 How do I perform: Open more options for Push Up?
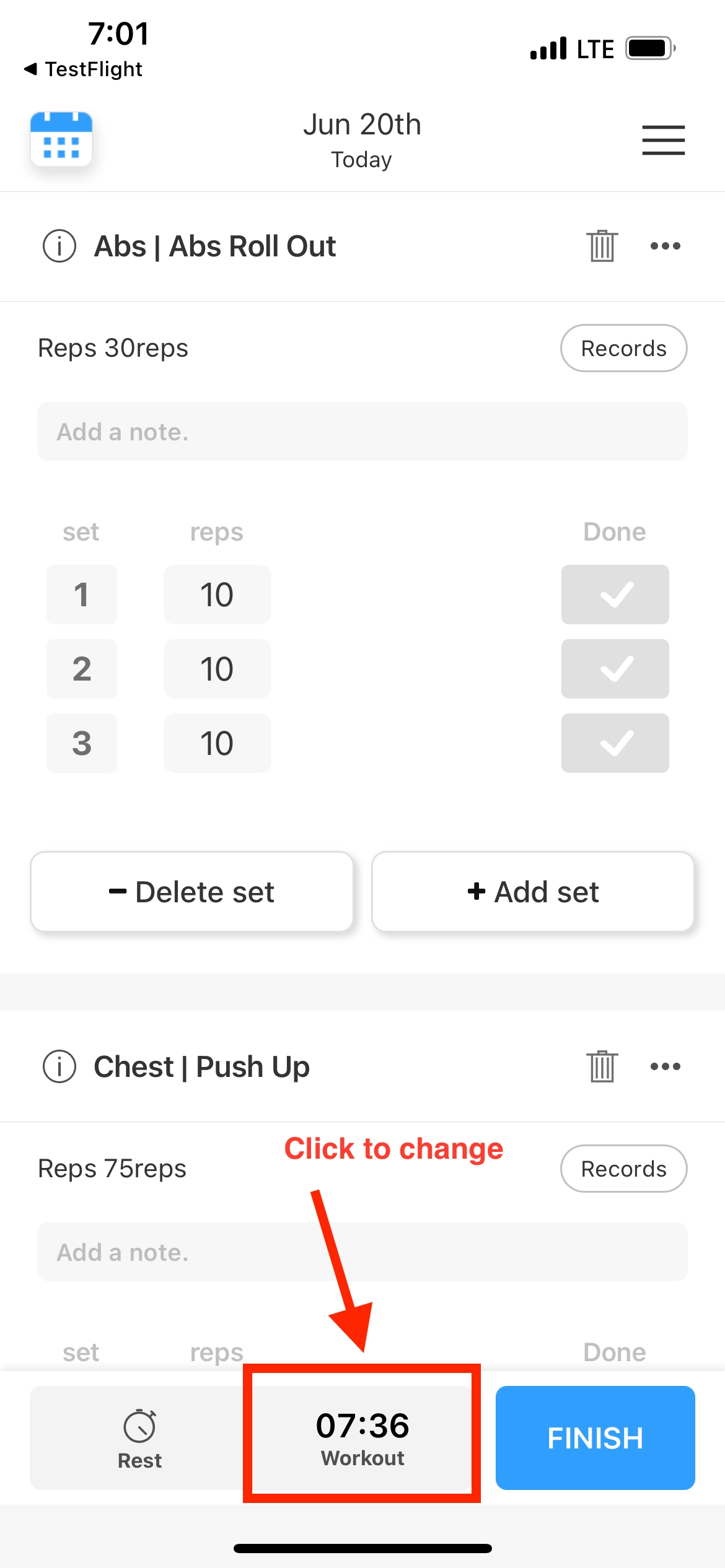pos(665,1066)
